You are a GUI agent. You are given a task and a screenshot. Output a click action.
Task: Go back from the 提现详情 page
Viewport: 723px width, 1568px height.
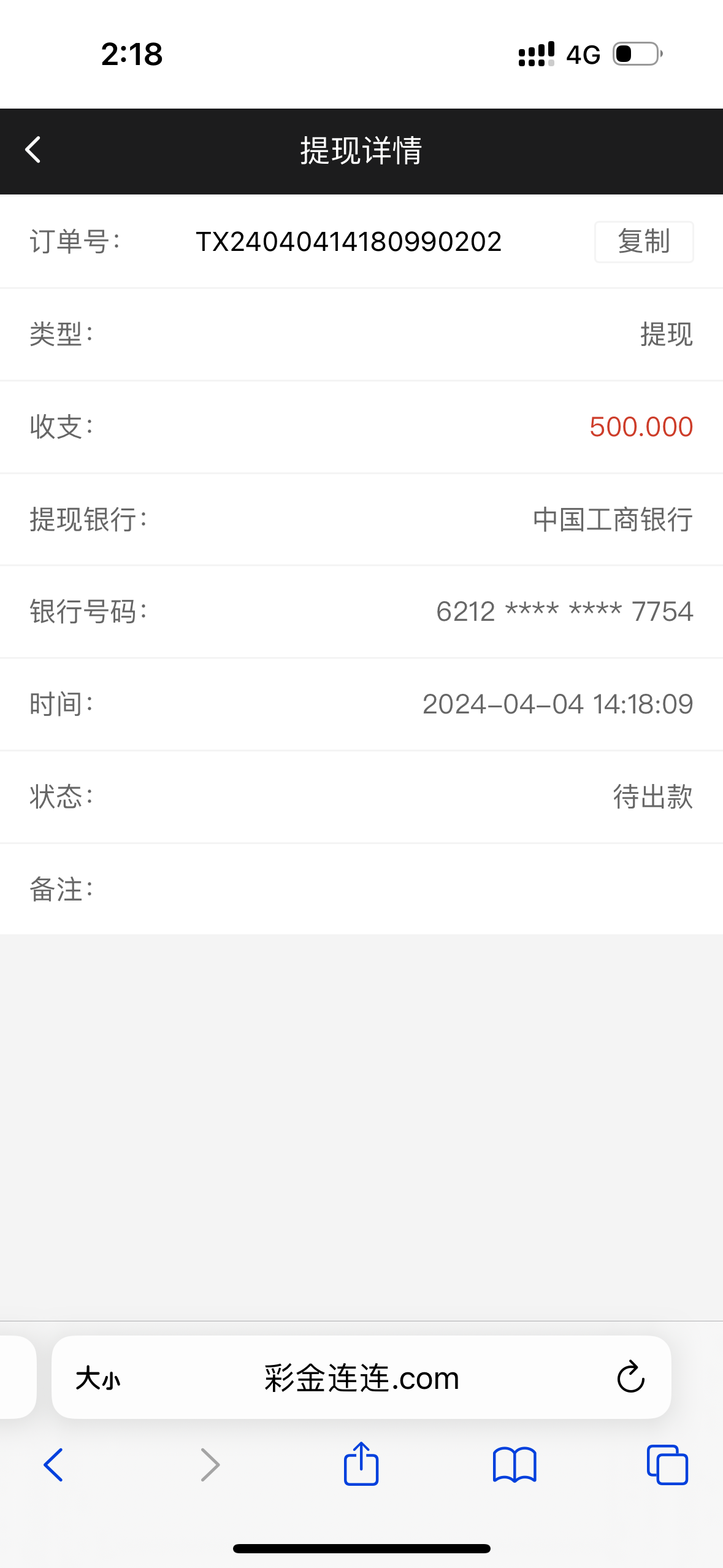[x=33, y=150]
